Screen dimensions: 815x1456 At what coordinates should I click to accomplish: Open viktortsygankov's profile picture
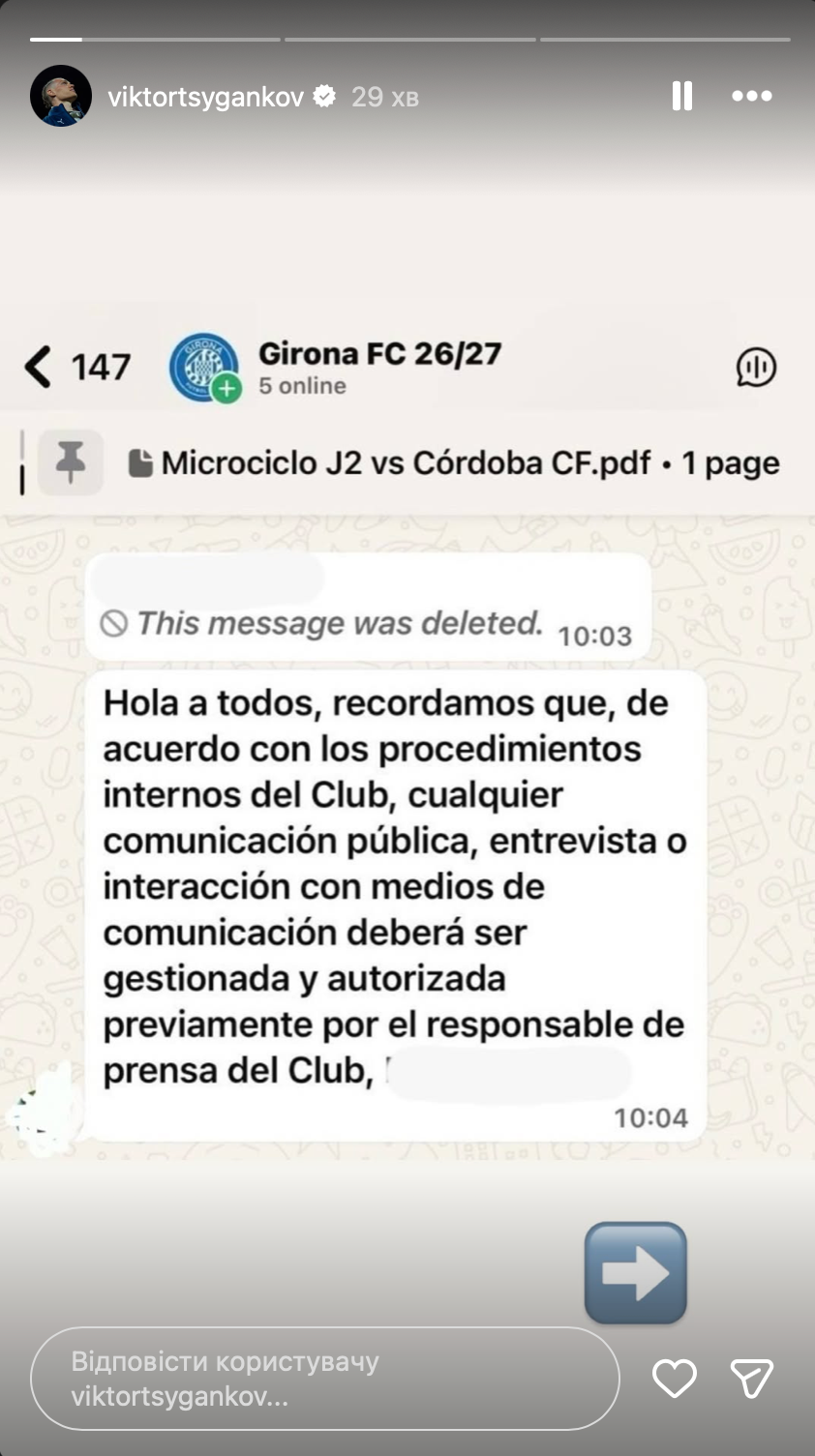pyautogui.click(x=61, y=96)
